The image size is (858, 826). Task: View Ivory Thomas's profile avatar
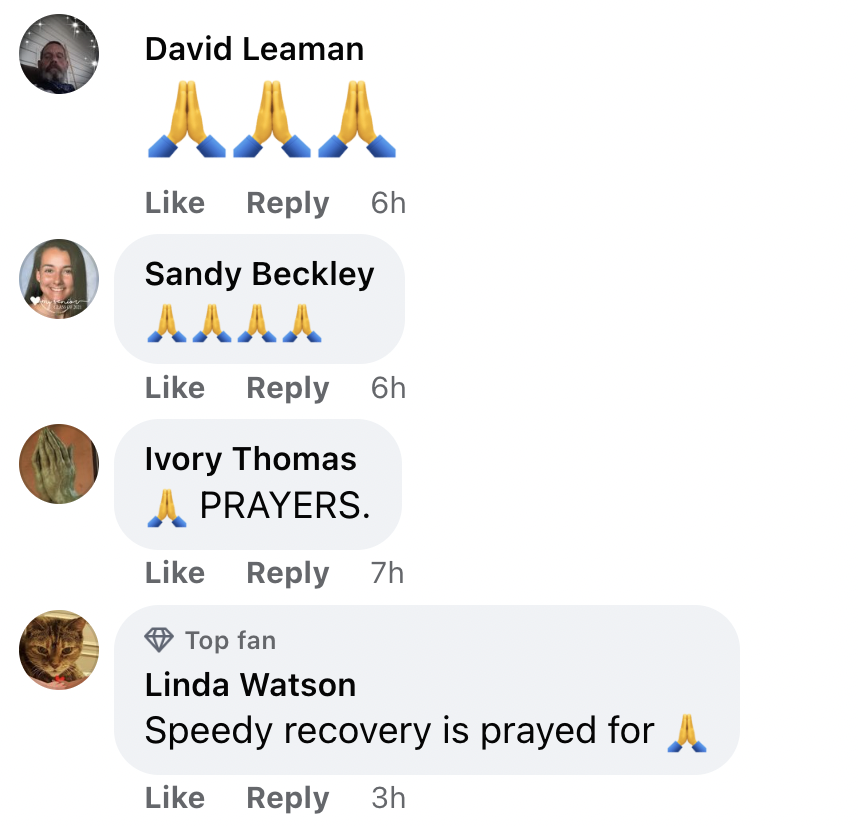point(60,464)
